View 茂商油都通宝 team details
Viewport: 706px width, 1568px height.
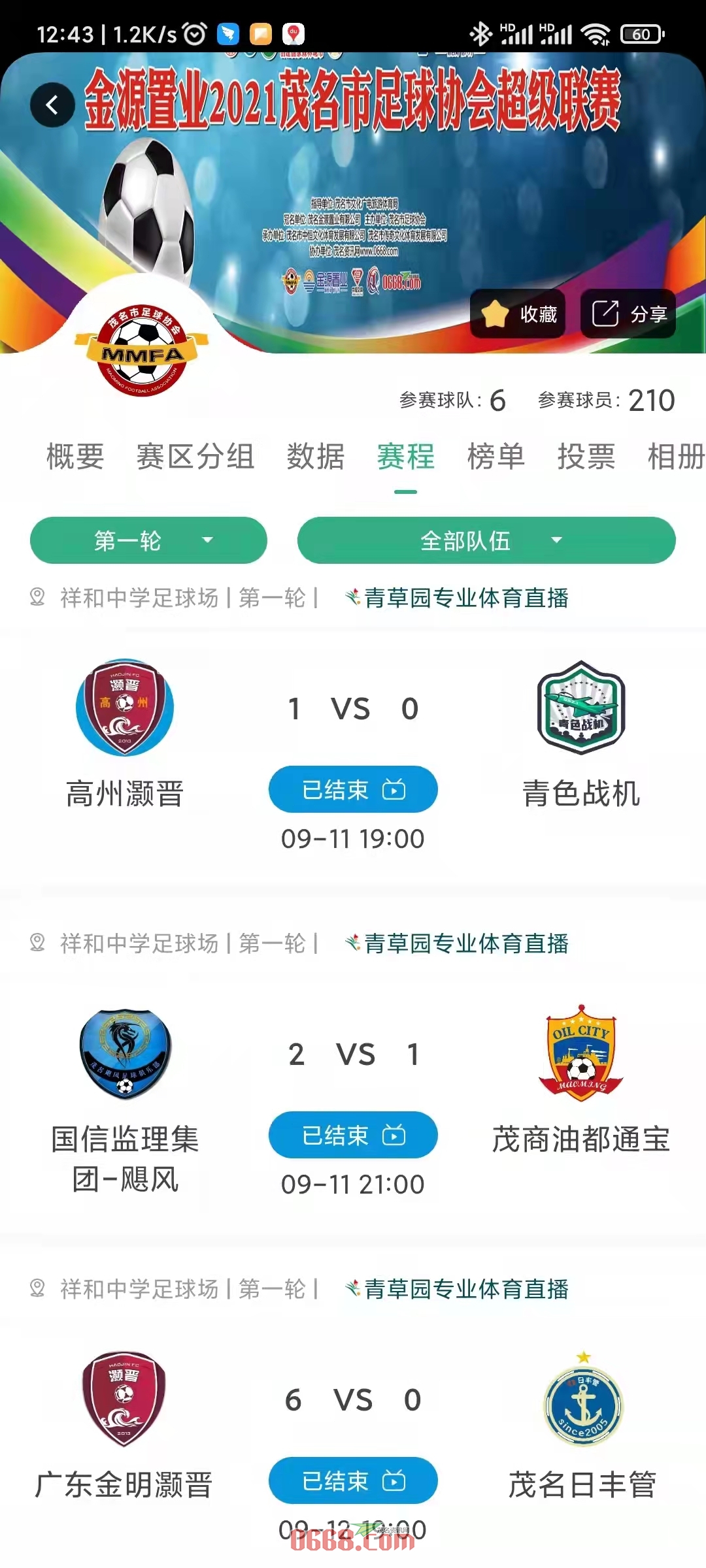click(x=580, y=1053)
